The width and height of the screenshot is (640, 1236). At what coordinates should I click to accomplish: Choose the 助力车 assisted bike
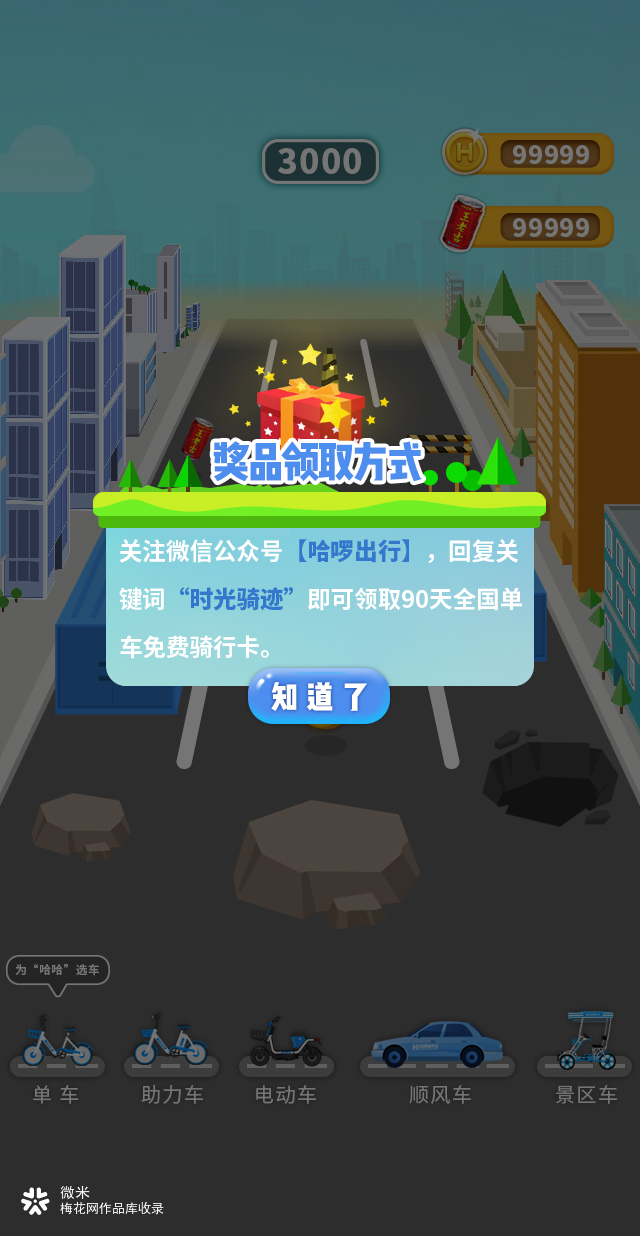171,1045
